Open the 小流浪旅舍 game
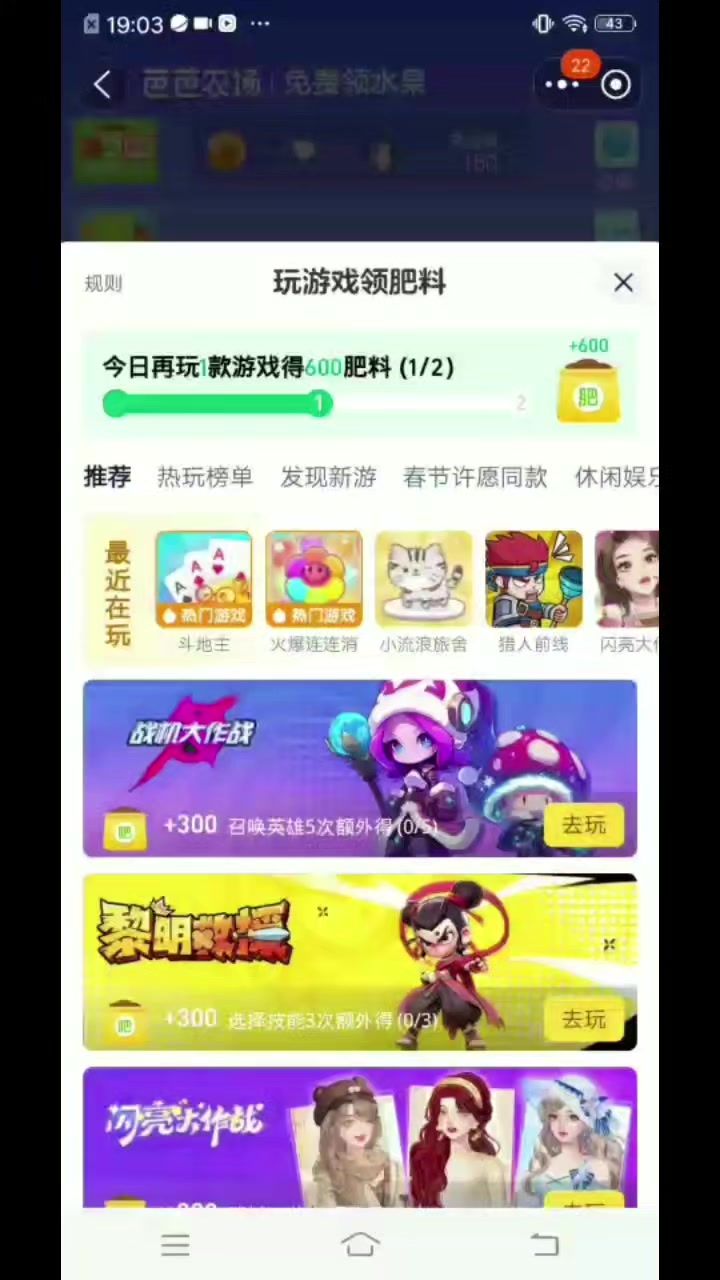720x1280 pixels. (x=423, y=591)
